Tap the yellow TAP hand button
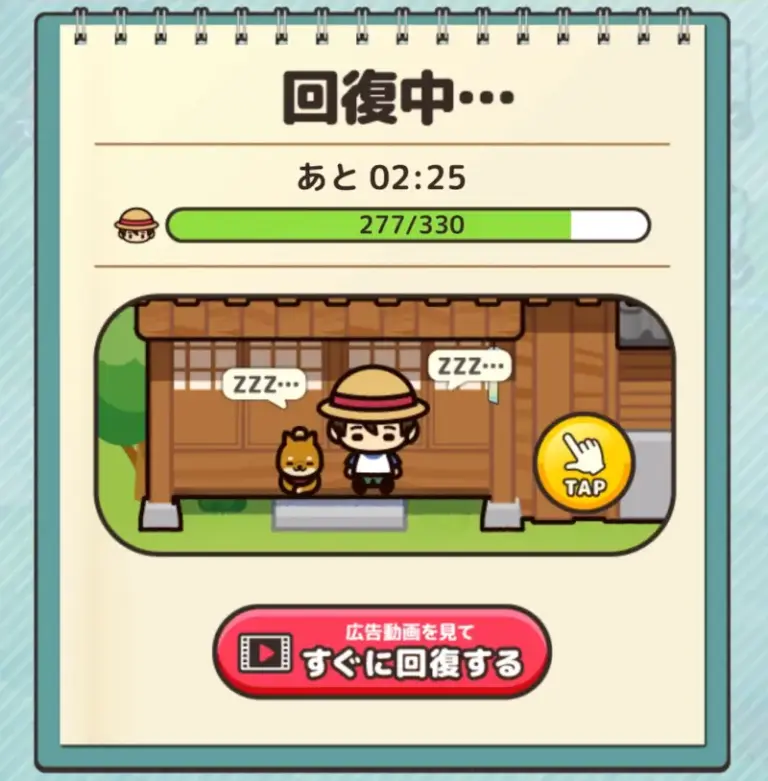Viewport: 768px width, 781px height. pos(584,463)
